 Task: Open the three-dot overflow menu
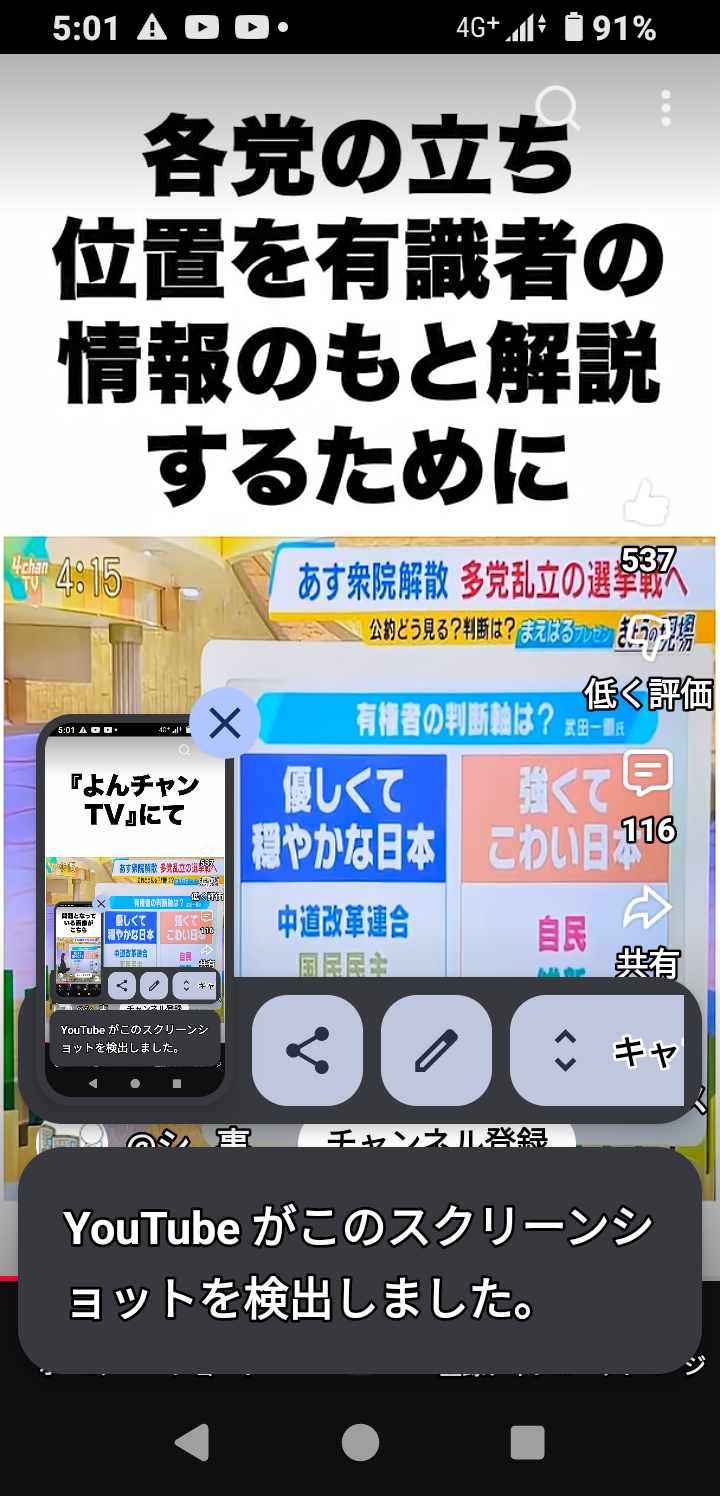tap(666, 108)
